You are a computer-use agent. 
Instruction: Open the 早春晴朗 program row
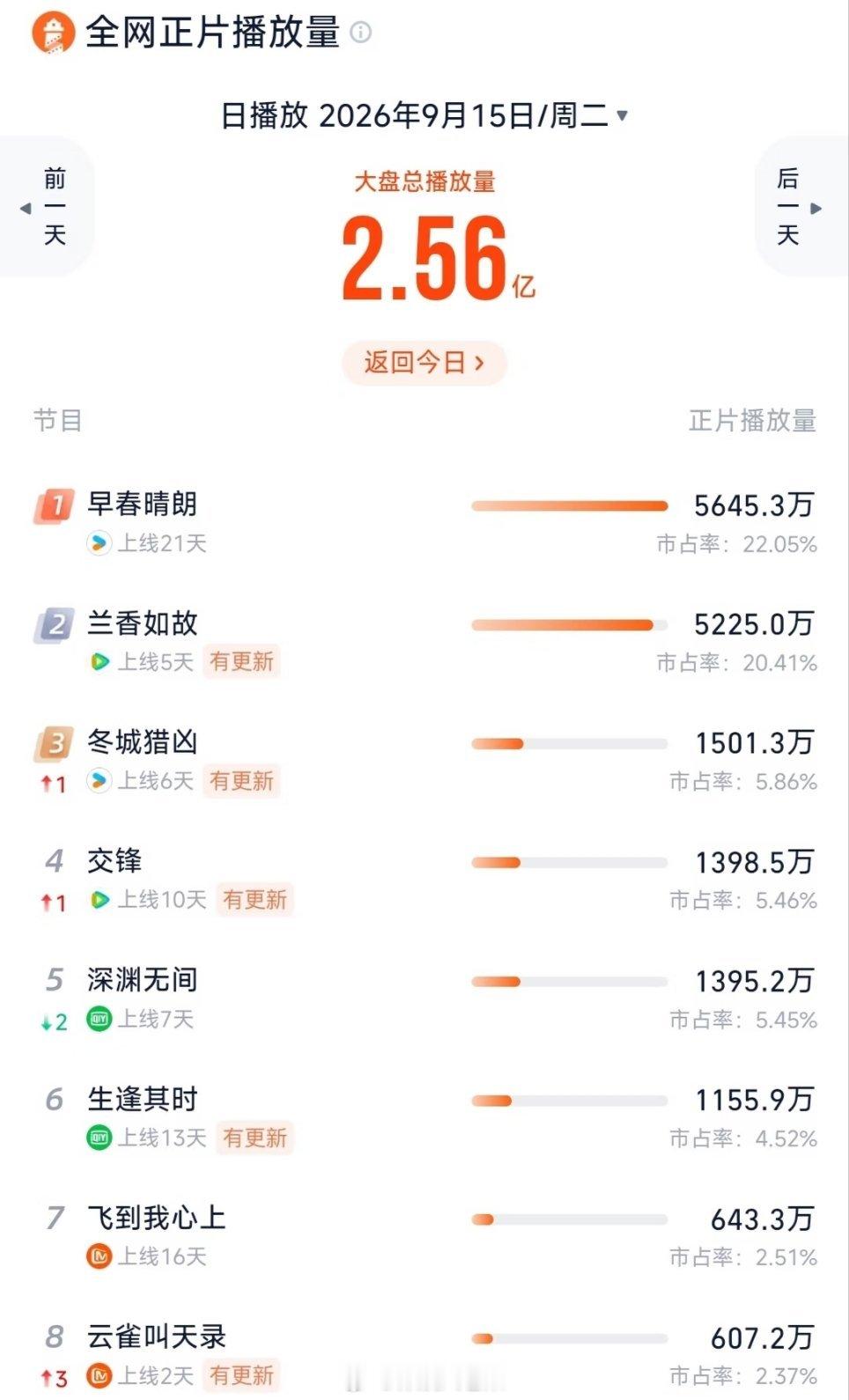[424, 523]
